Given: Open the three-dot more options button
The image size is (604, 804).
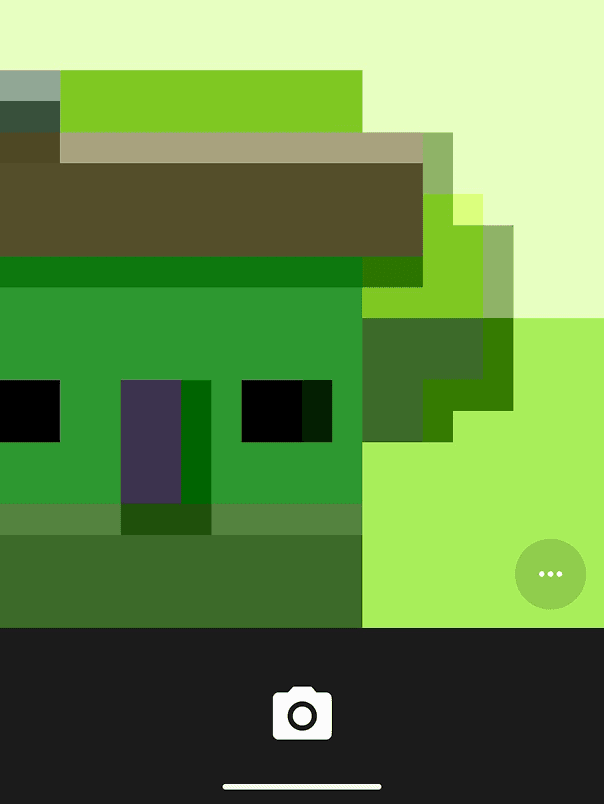Looking at the screenshot, I should coord(550,574).
